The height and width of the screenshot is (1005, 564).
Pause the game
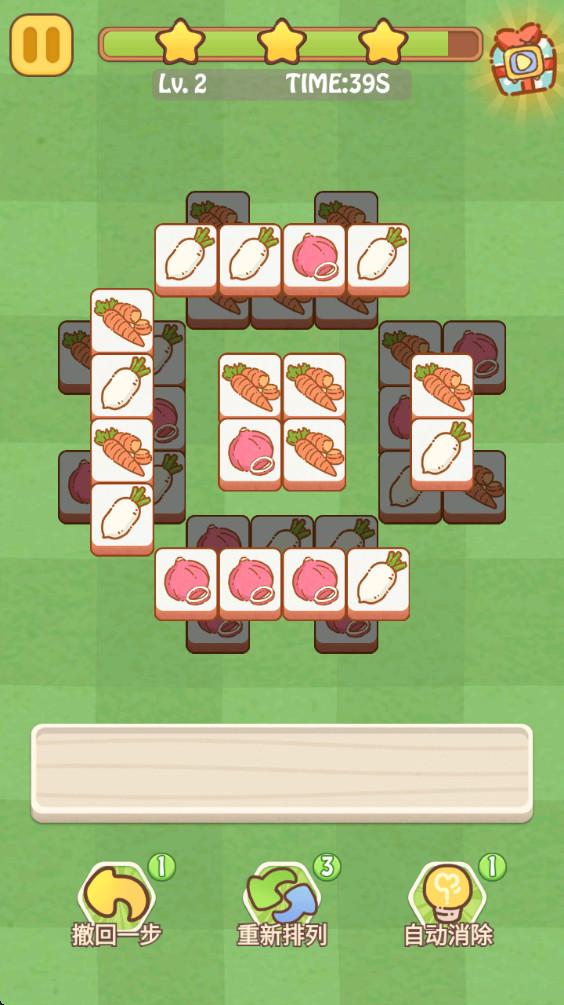[x=42, y=45]
